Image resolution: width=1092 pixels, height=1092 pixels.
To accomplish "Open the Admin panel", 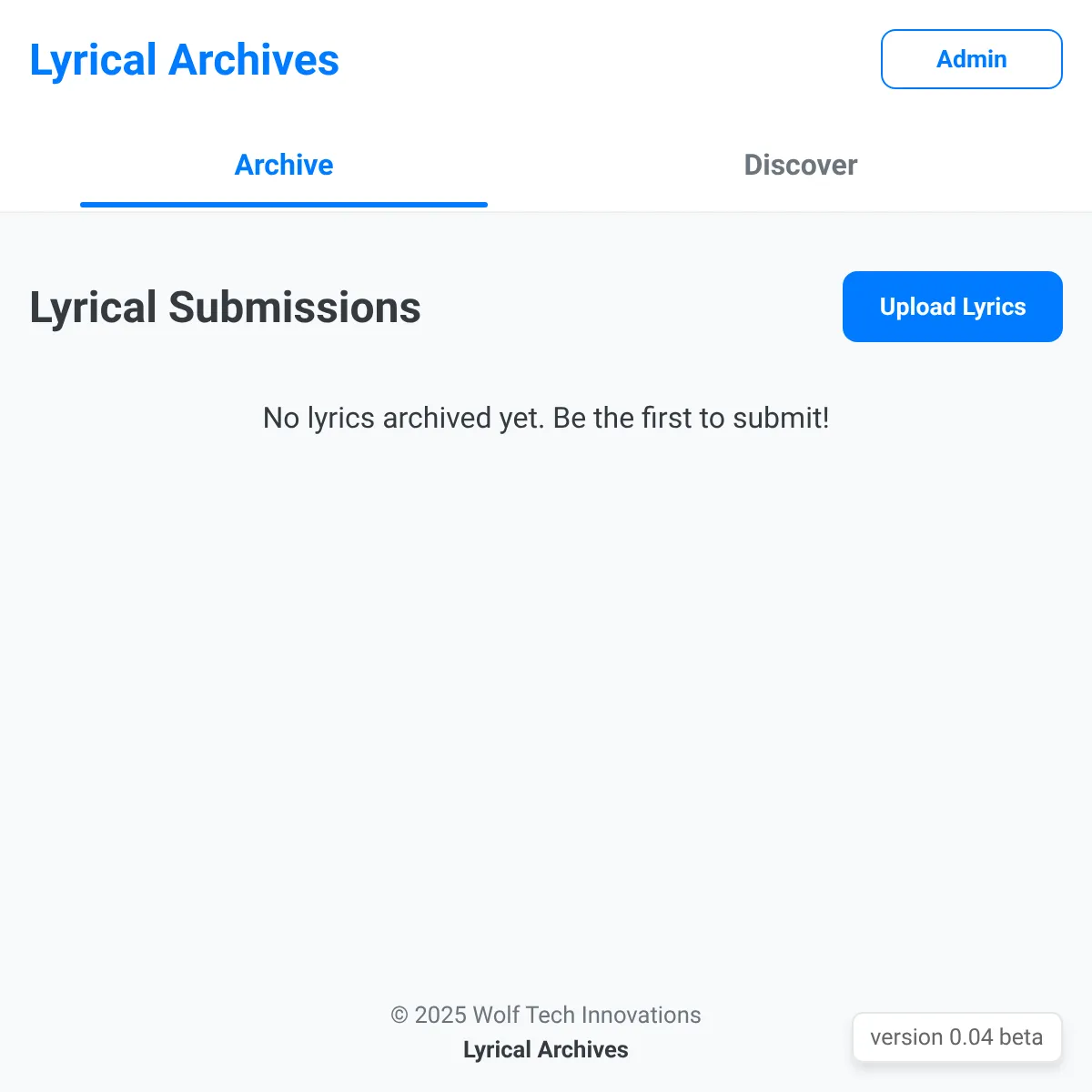I will tap(971, 59).
